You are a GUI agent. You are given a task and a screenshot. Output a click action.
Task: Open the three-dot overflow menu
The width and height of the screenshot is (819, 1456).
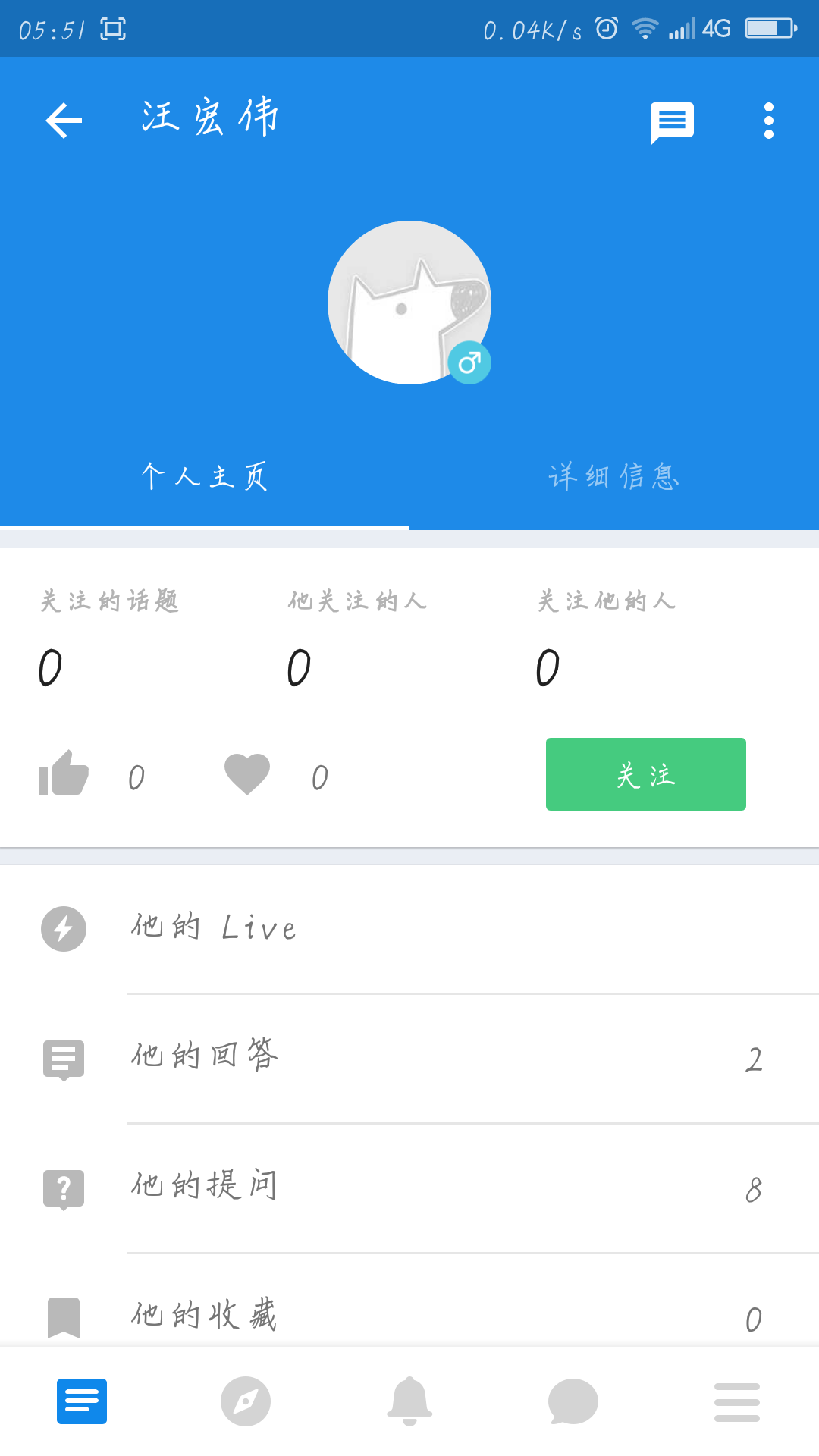[x=768, y=121]
